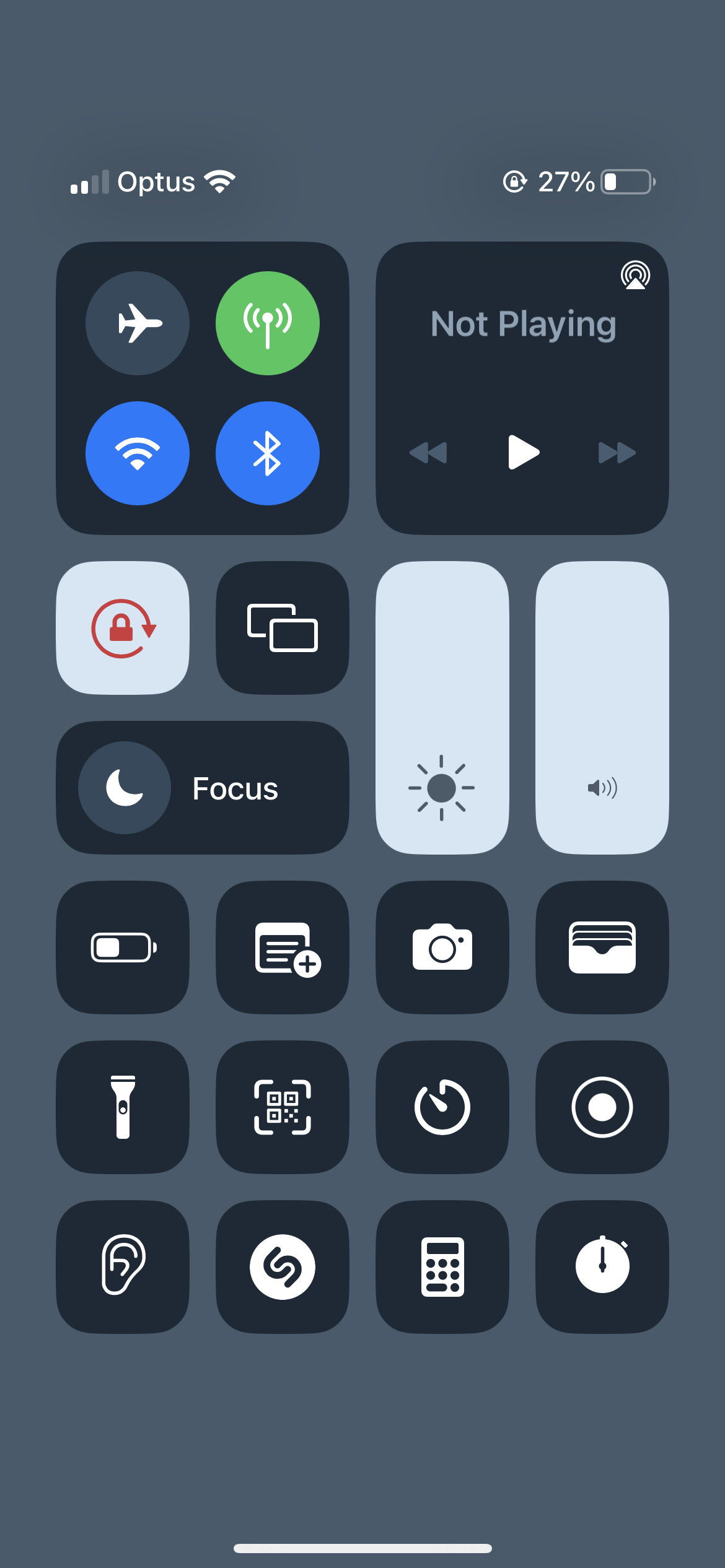This screenshot has height=1568, width=725.
Task: Open the QR code scanner
Action: click(x=283, y=1107)
